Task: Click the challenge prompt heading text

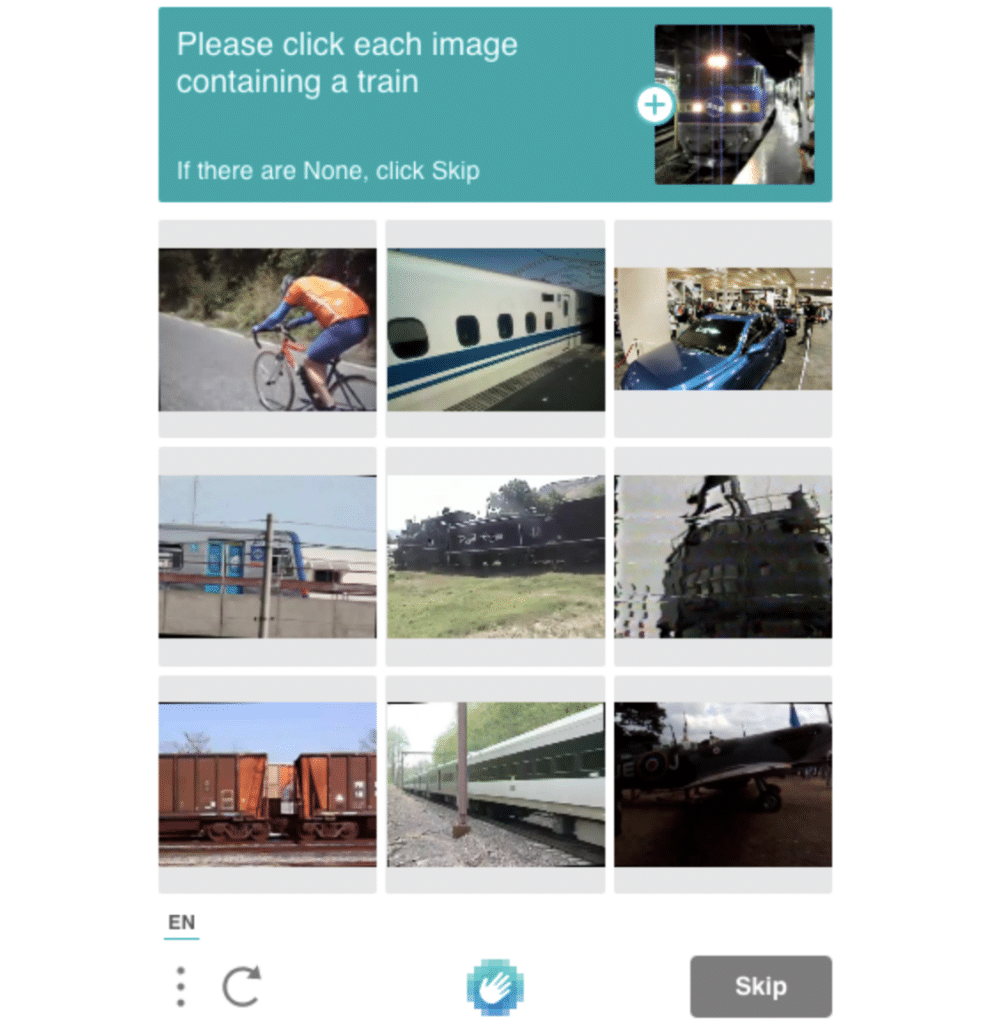Action: pyautogui.click(x=347, y=63)
